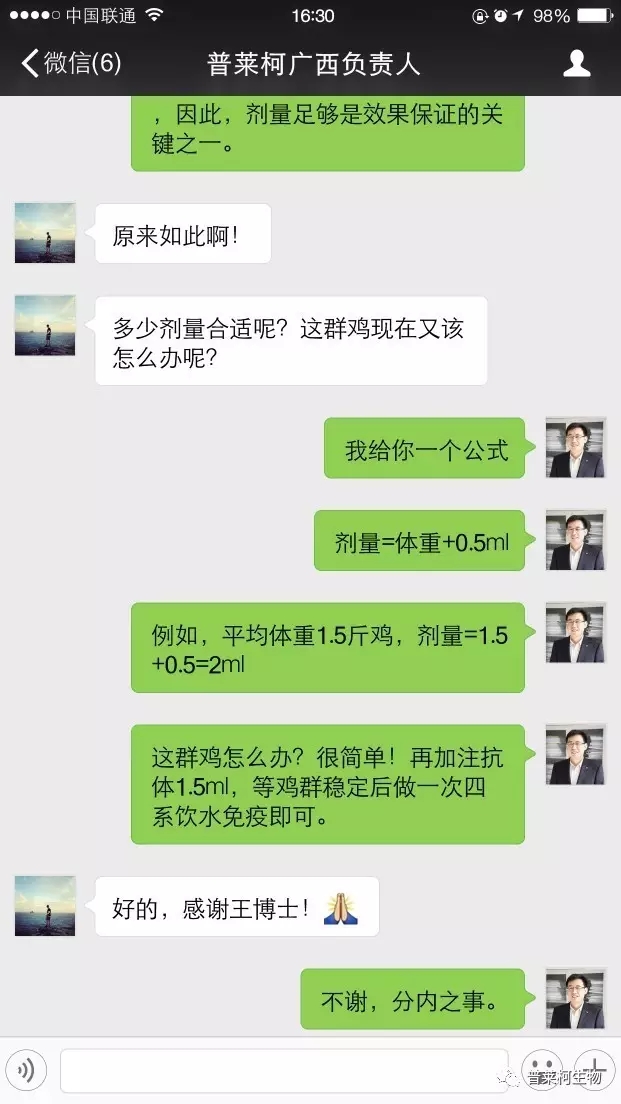Open sender avatar beside 我给你一个公式

(x=575, y=448)
